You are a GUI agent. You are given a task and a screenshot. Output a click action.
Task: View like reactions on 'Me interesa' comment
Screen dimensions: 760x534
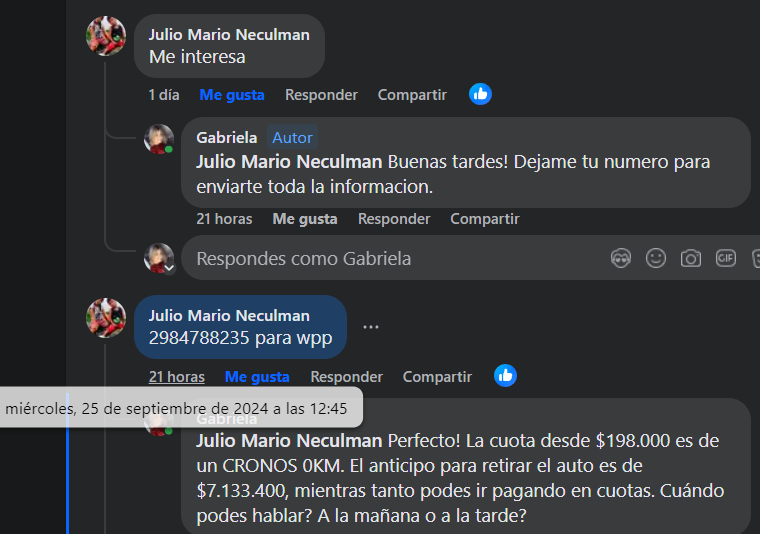point(481,94)
